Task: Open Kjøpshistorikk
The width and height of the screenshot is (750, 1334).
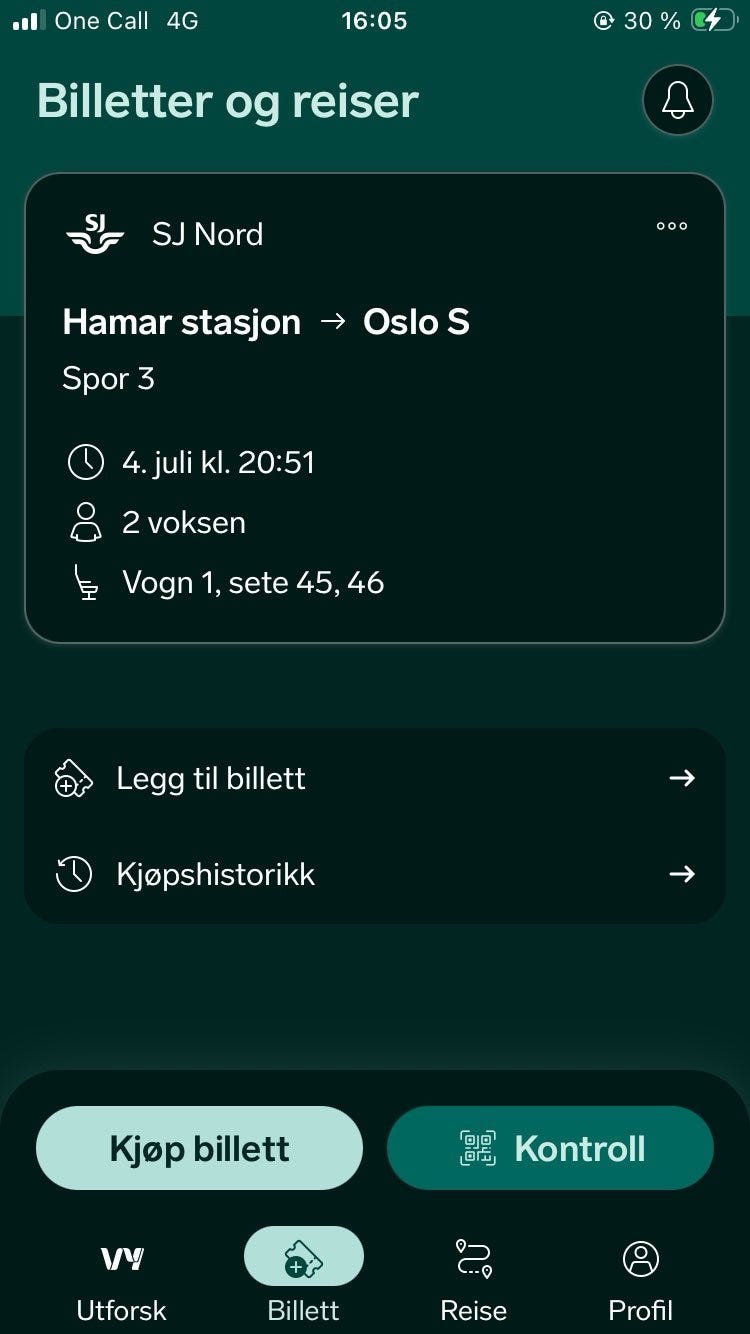Action: (x=374, y=875)
